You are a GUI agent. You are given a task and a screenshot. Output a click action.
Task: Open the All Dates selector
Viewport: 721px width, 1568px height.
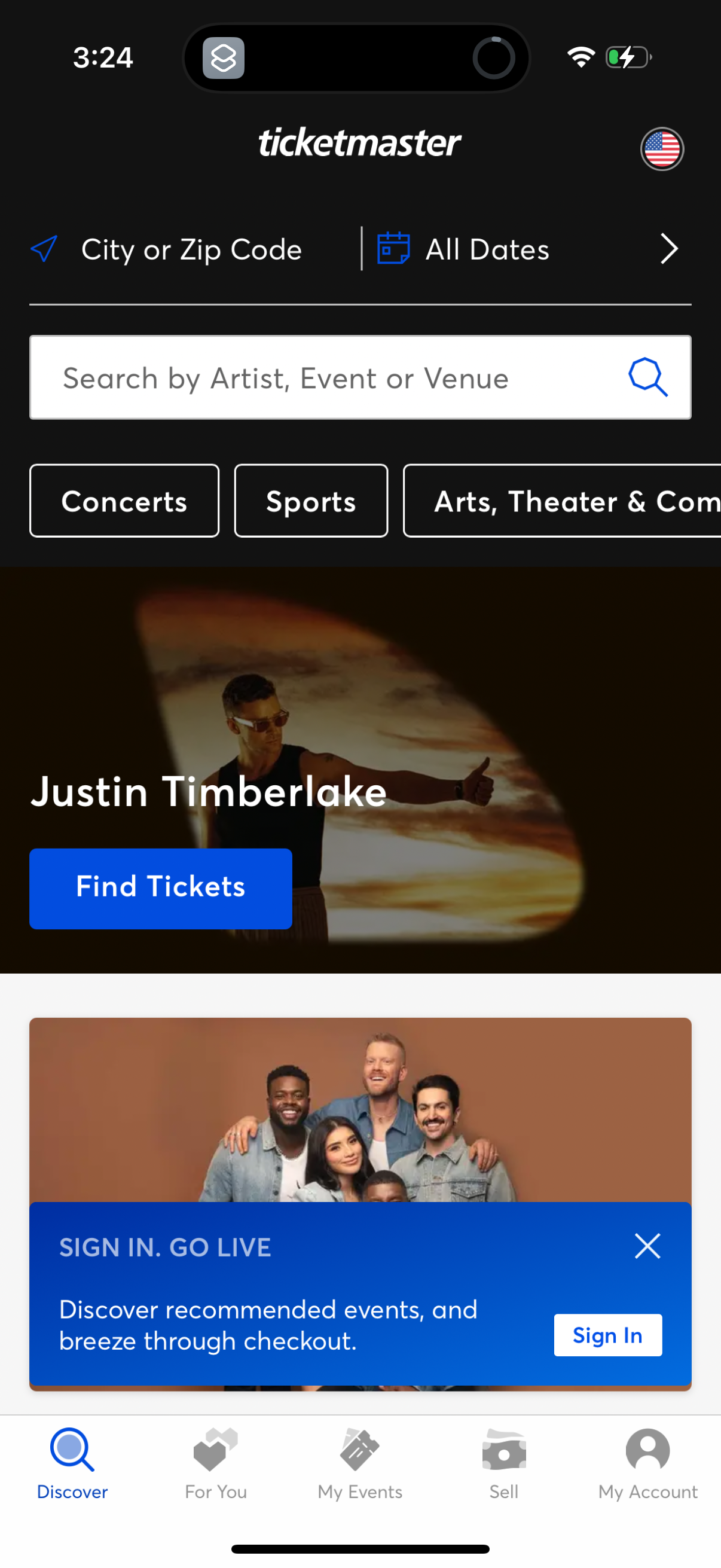coord(486,248)
